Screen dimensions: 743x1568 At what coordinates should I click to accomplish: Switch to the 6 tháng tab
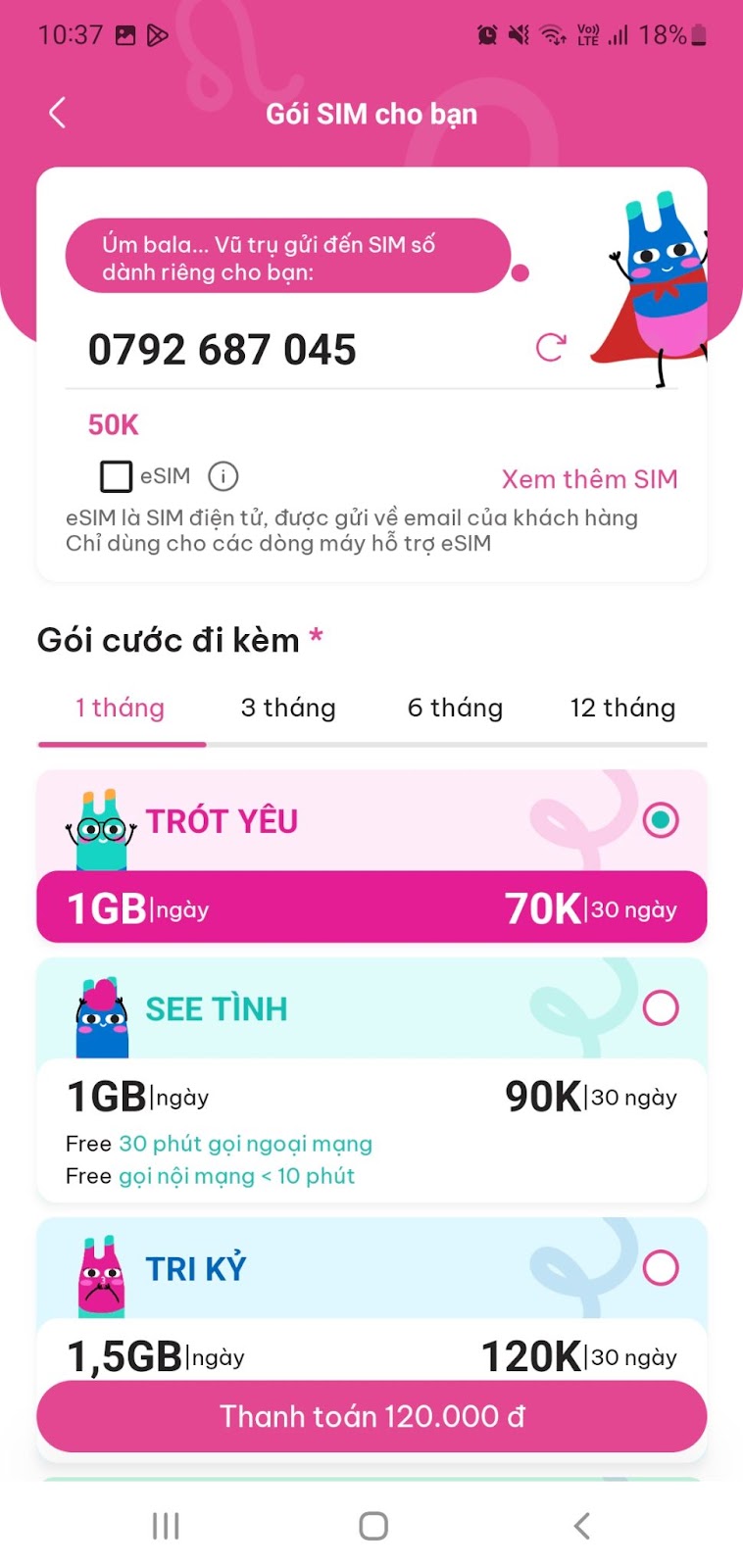pos(455,708)
